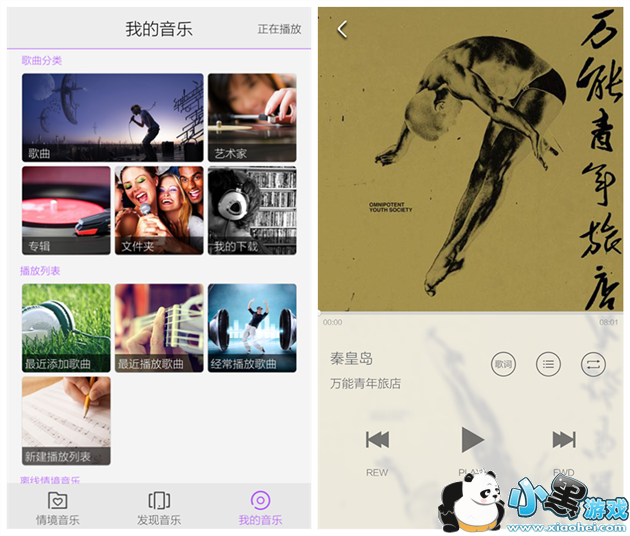The height and width of the screenshot is (536, 630).
Task: Open the 文件夹 folders tile
Action: tap(159, 211)
